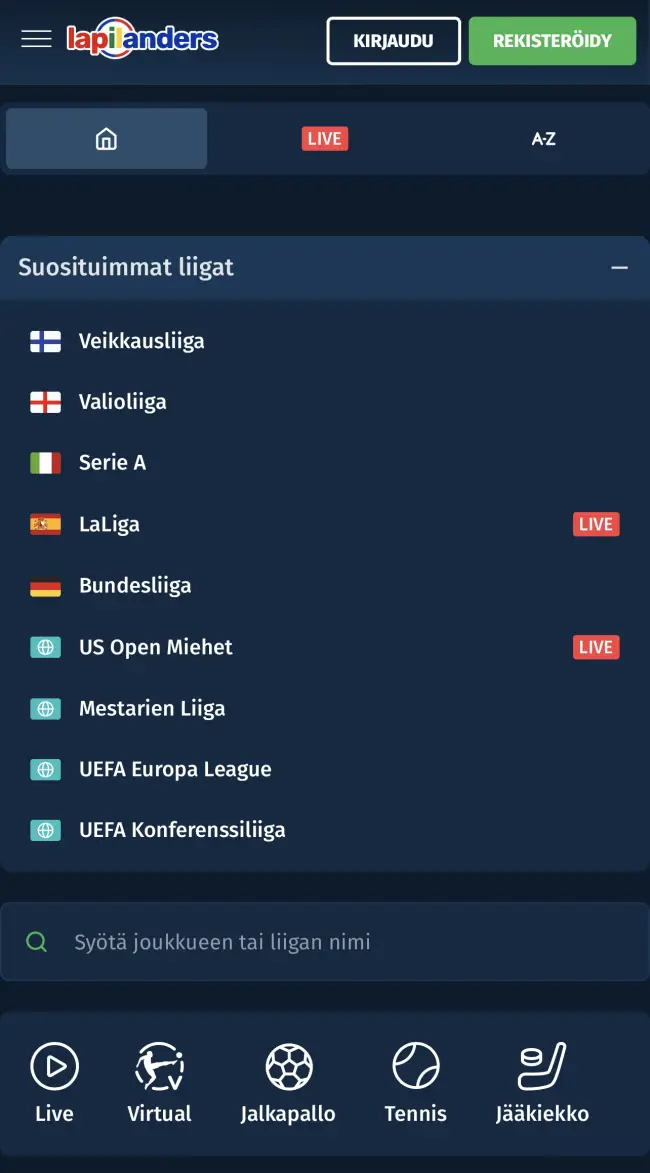Select the Jalkapallo sport category

[x=288, y=1082]
